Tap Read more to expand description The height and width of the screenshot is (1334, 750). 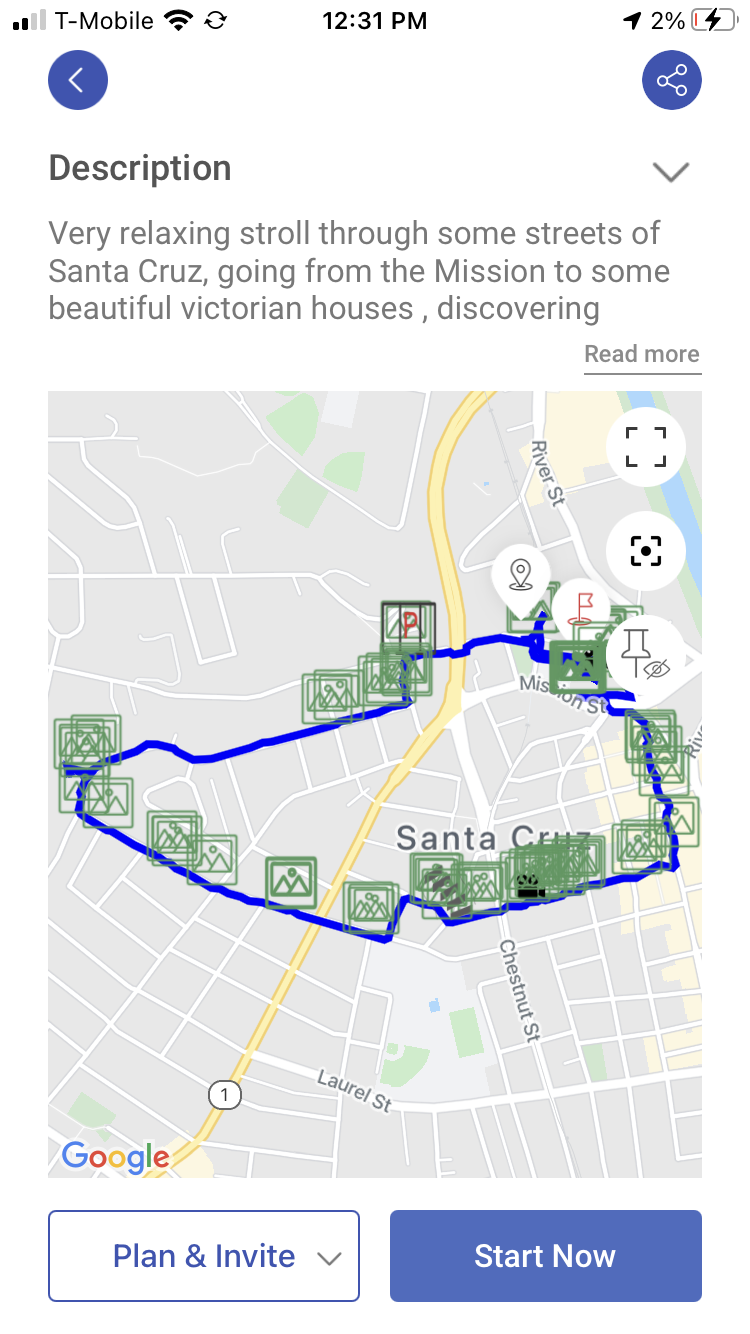642,354
